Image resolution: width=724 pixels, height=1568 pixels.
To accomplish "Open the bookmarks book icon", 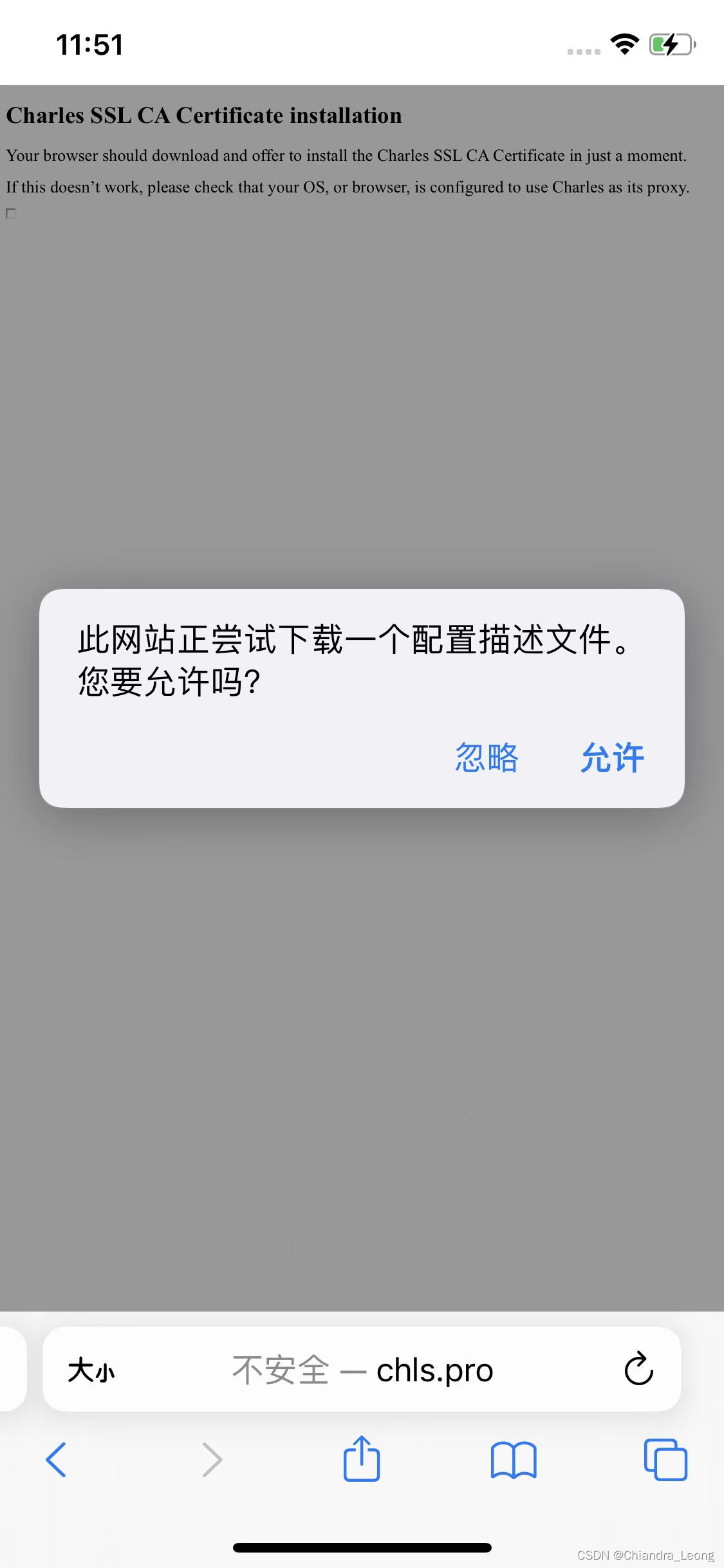I will click(x=514, y=1459).
